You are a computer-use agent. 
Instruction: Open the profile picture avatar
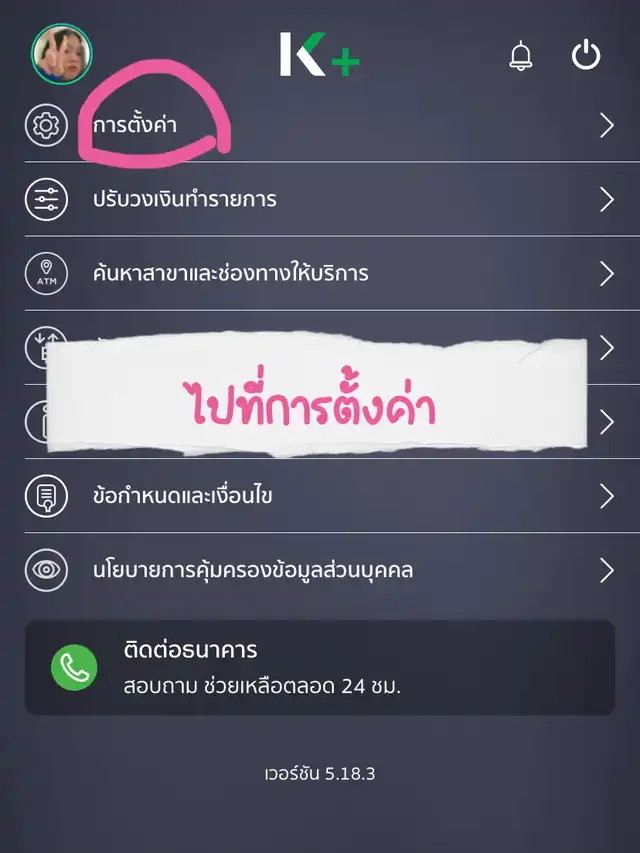pos(62,55)
